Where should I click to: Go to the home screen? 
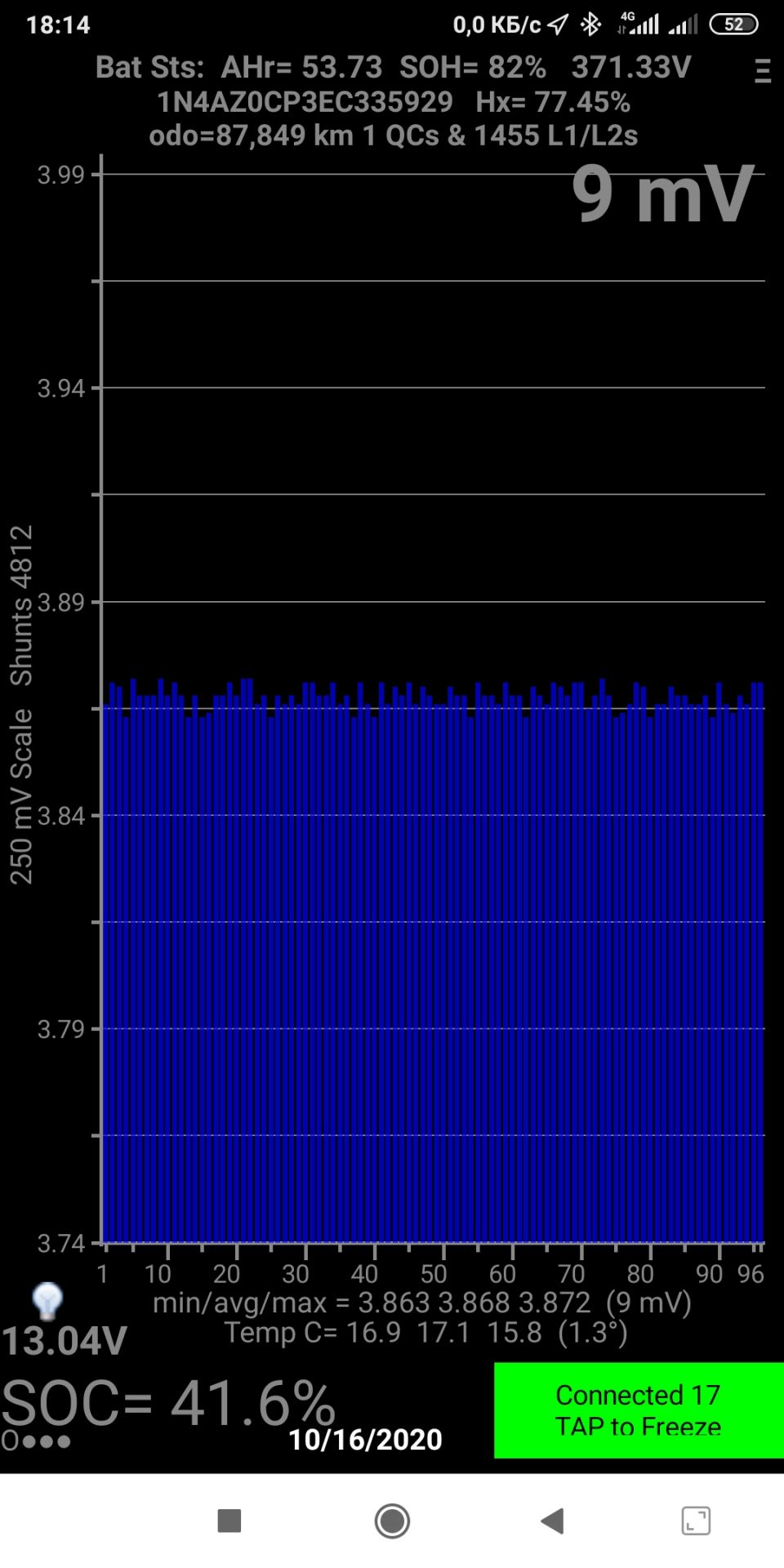point(392,1521)
